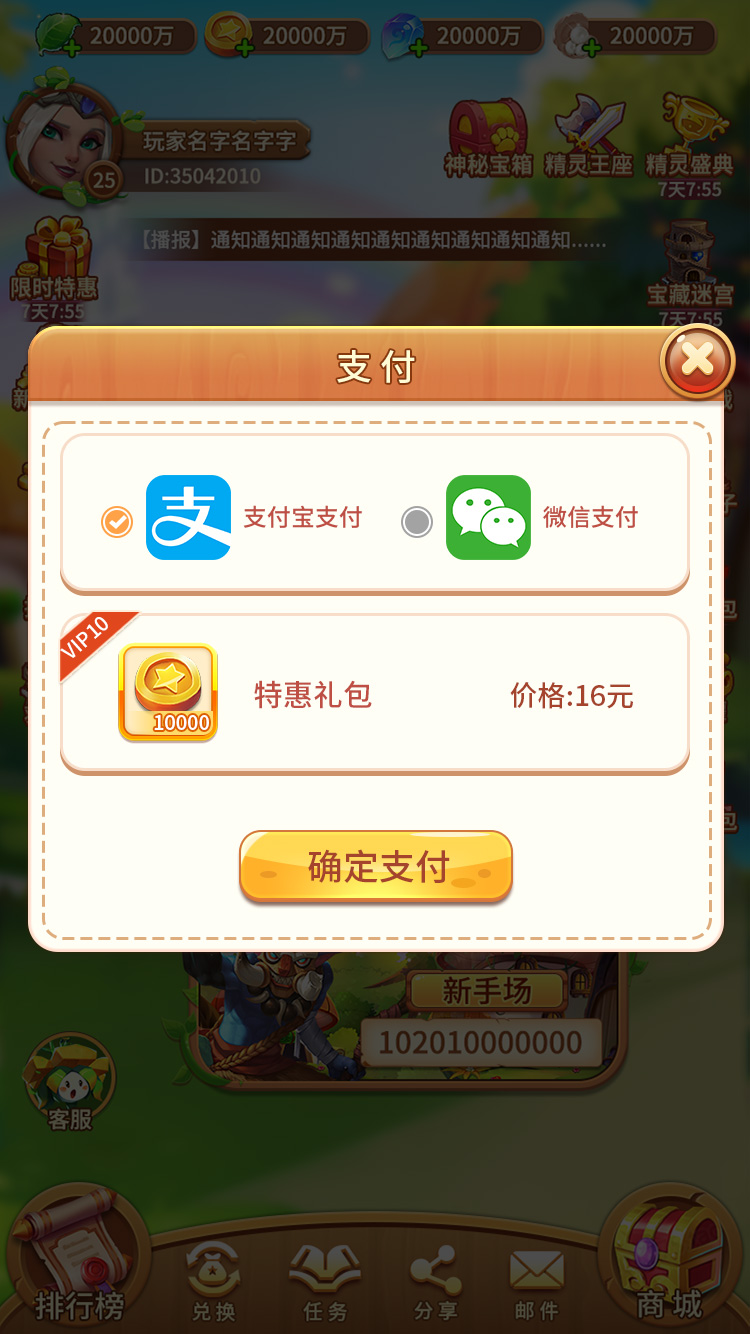The image size is (750, 1334).
Task: Open the 任务 tasks page
Action: (325, 1283)
